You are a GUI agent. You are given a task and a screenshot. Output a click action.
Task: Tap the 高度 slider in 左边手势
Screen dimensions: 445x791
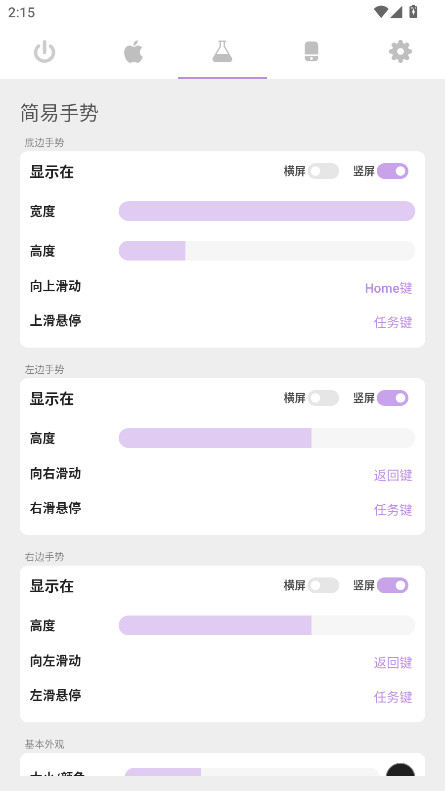(267, 438)
